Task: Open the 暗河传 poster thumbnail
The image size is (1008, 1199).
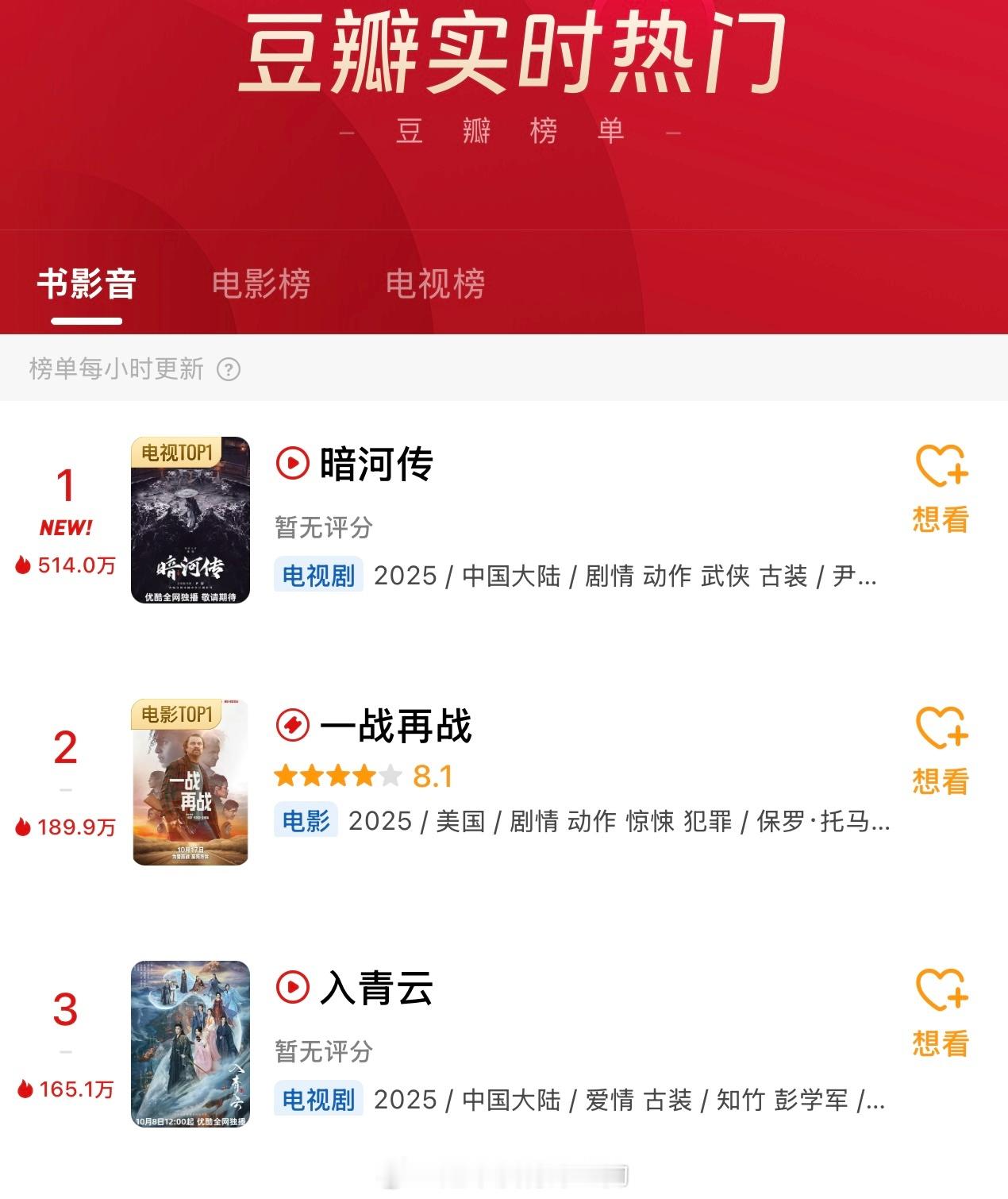Action: point(190,520)
